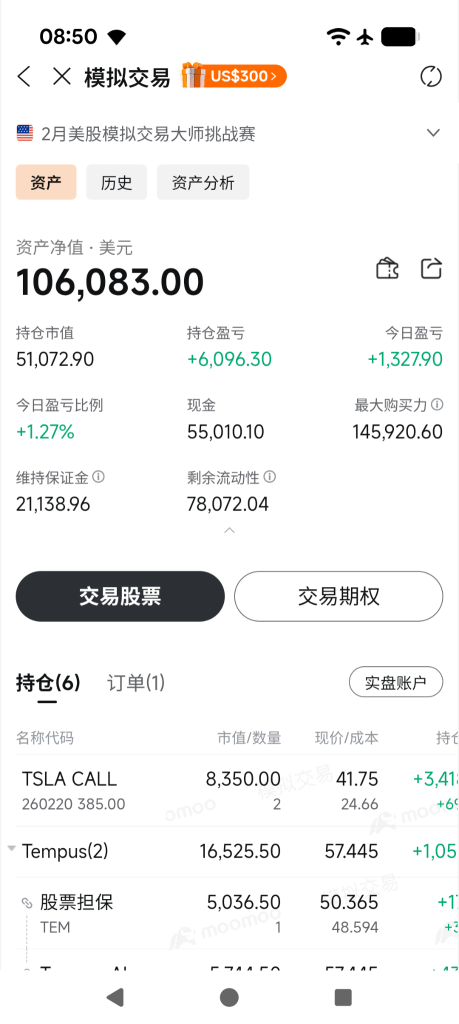459x1024 pixels.
Task: Switch to the 资产分析 tab
Action: tap(203, 182)
